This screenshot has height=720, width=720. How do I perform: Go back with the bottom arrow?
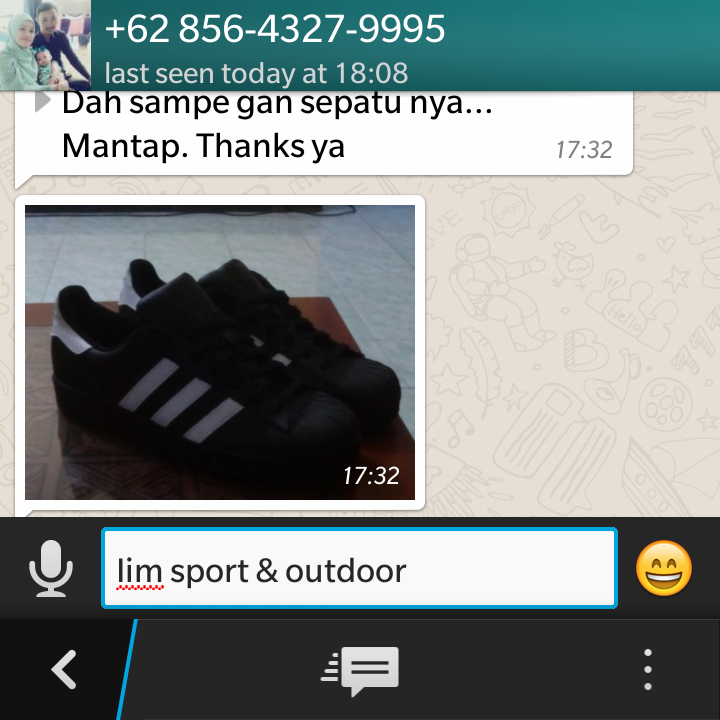coord(65,669)
